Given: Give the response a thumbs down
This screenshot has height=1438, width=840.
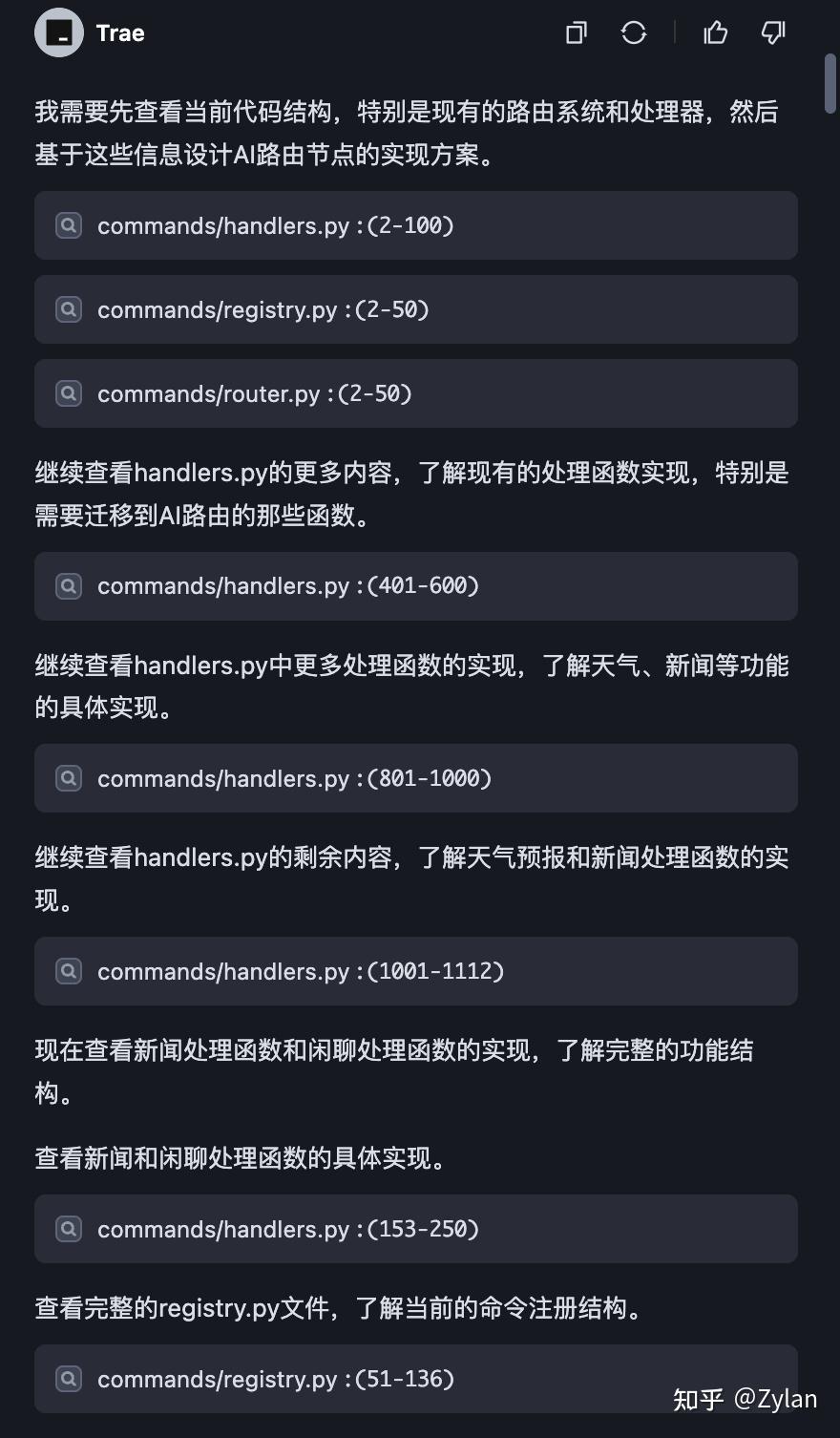Looking at the screenshot, I should [x=773, y=33].
